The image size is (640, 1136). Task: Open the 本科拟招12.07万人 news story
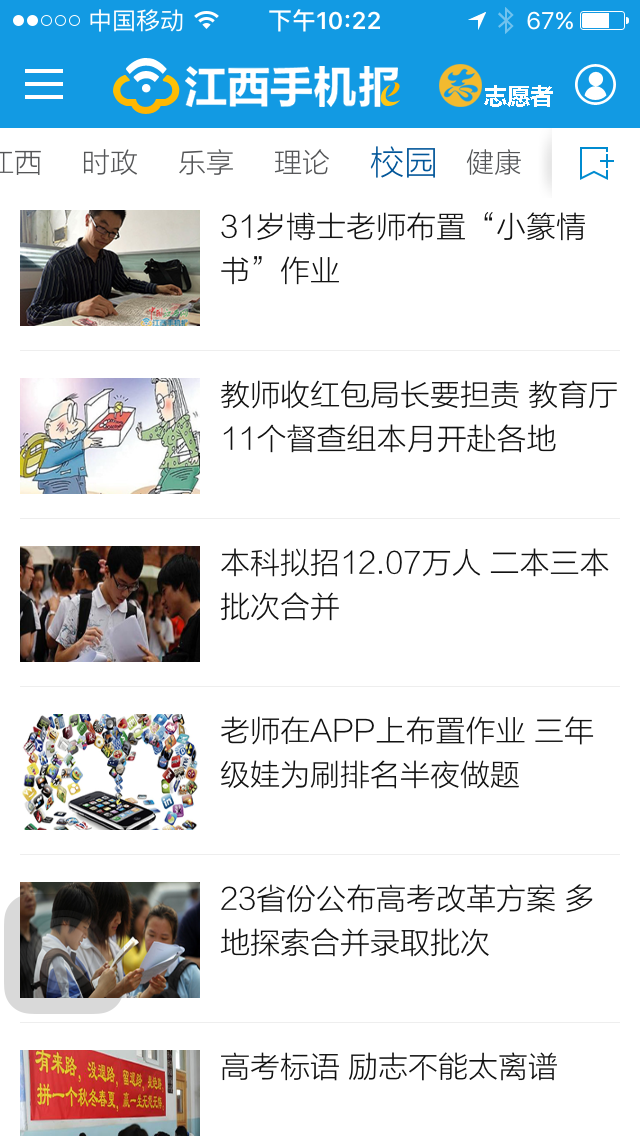click(414, 584)
